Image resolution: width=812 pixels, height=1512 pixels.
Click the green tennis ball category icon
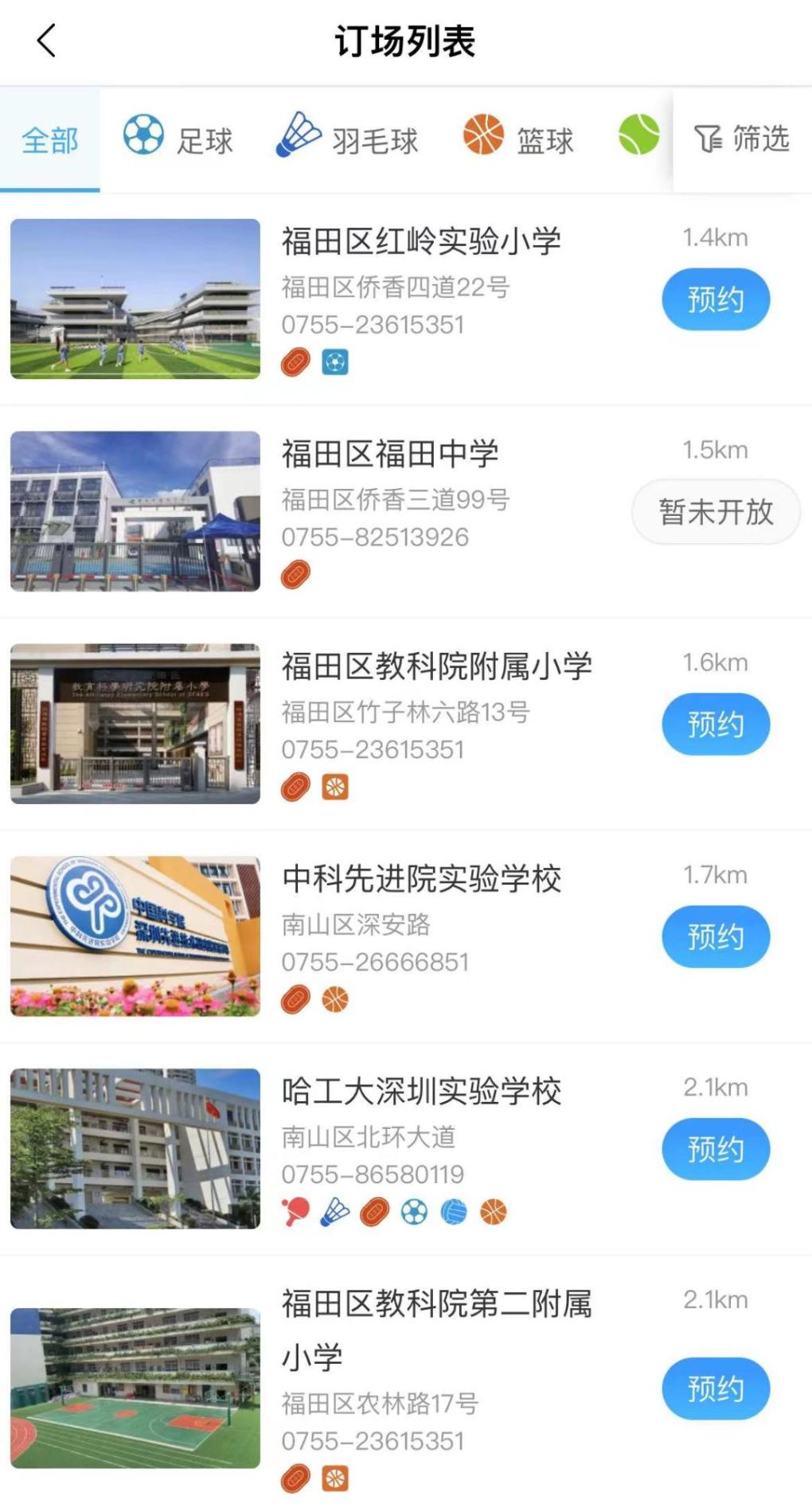coord(638,137)
